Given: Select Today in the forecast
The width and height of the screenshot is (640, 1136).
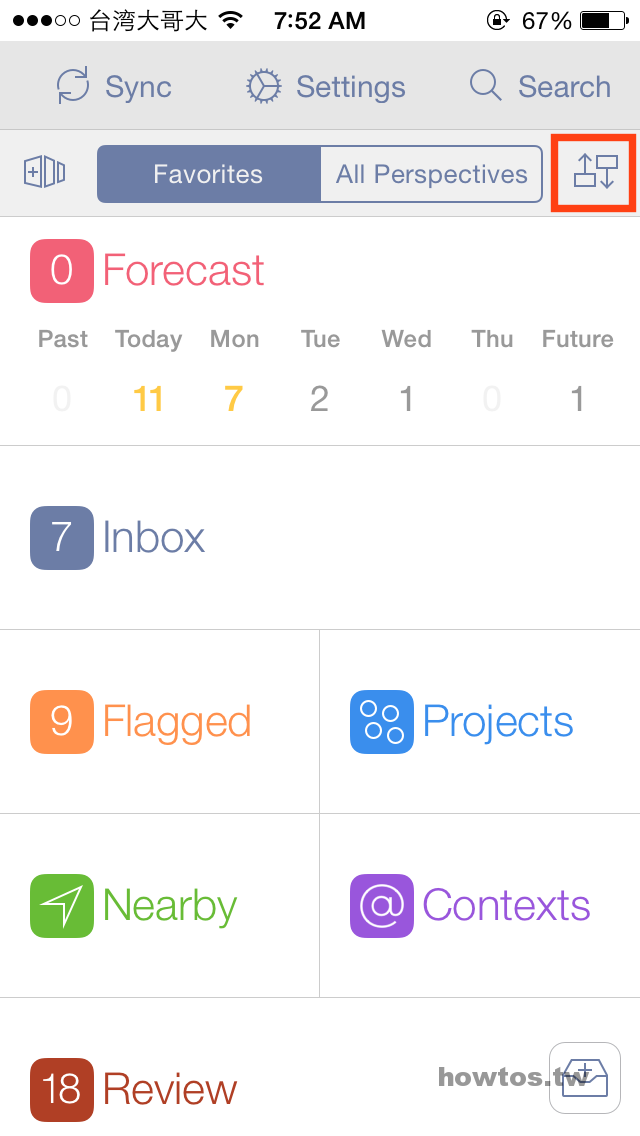Looking at the screenshot, I should [149, 369].
